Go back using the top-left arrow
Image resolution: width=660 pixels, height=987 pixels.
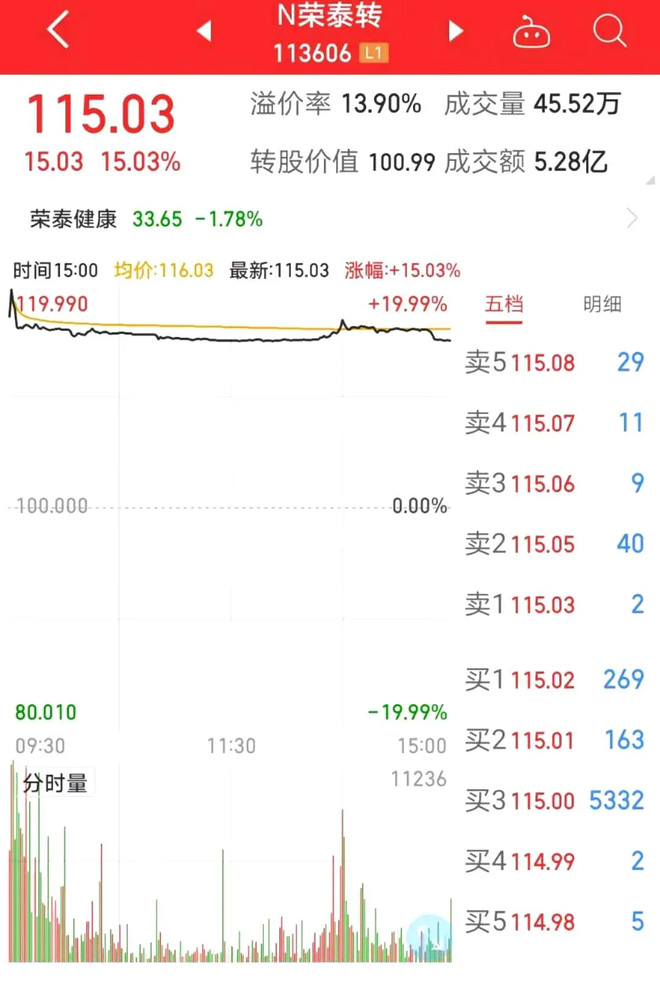58,32
